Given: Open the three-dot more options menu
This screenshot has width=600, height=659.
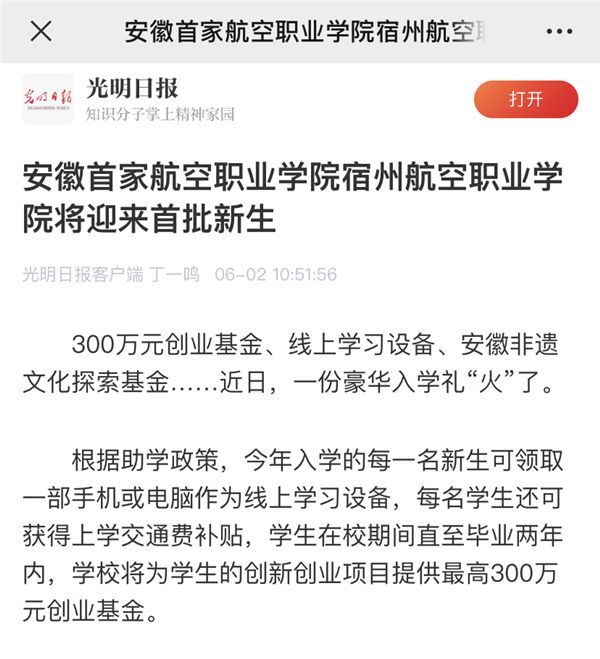Looking at the screenshot, I should pyautogui.click(x=559, y=31).
